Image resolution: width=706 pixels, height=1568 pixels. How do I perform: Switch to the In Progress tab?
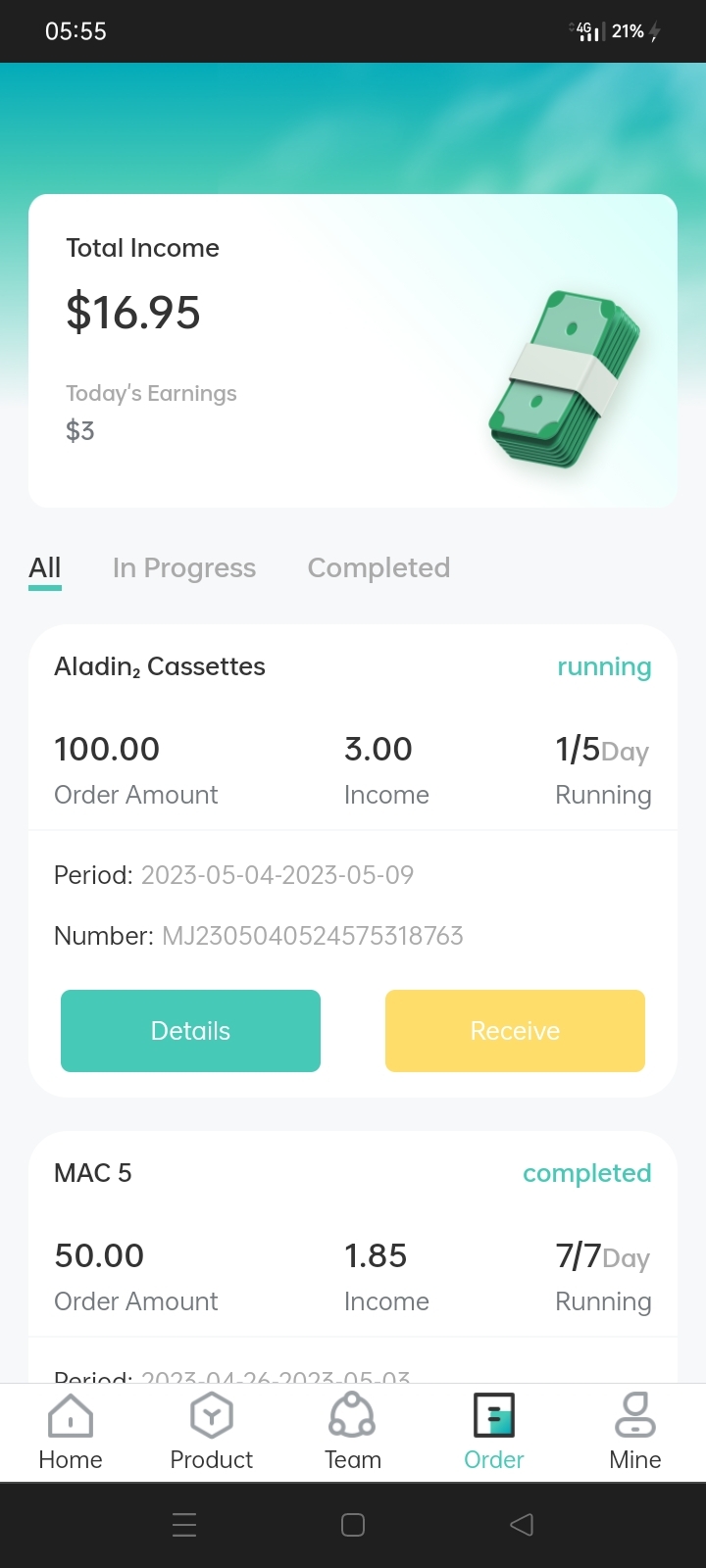pos(184,568)
